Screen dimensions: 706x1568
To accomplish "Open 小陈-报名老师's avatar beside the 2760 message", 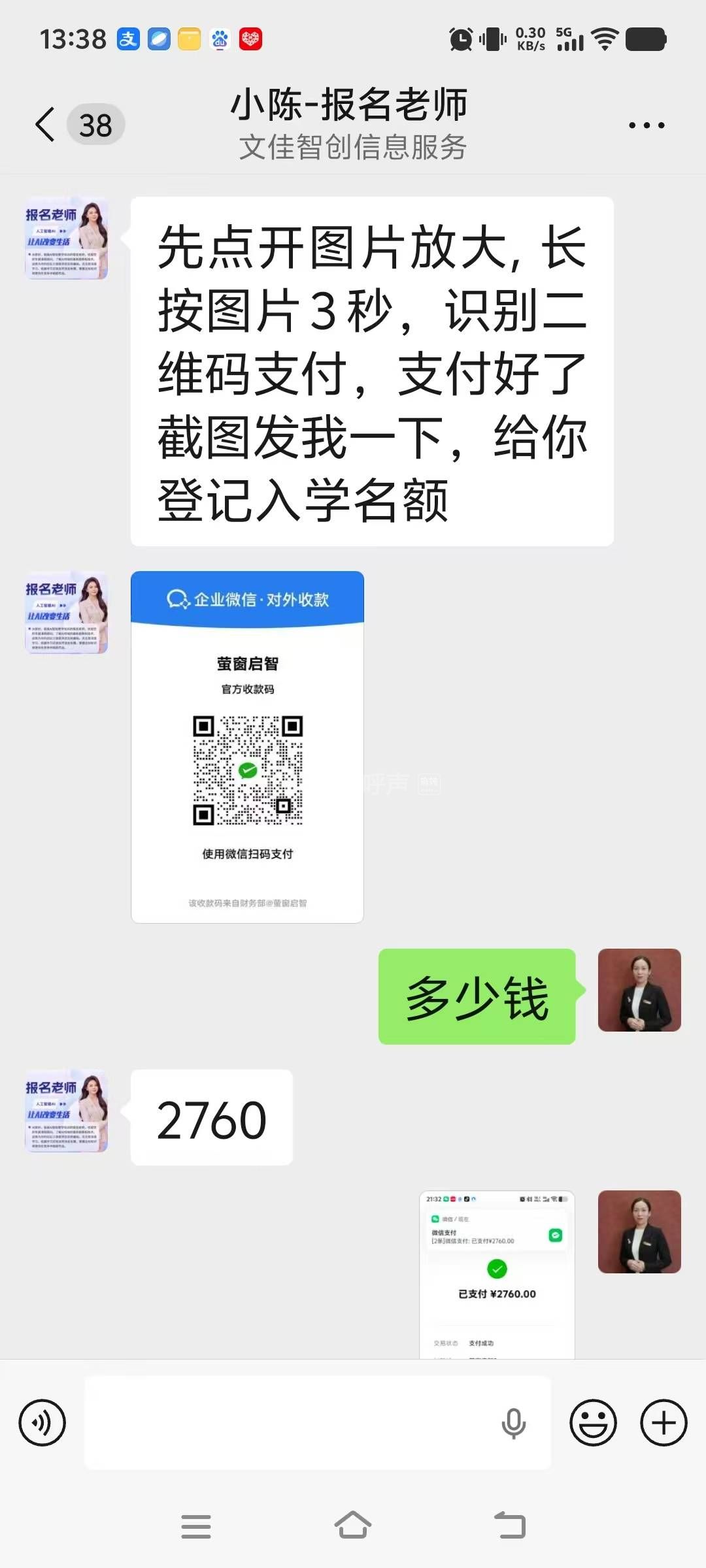I will pyautogui.click(x=67, y=1110).
